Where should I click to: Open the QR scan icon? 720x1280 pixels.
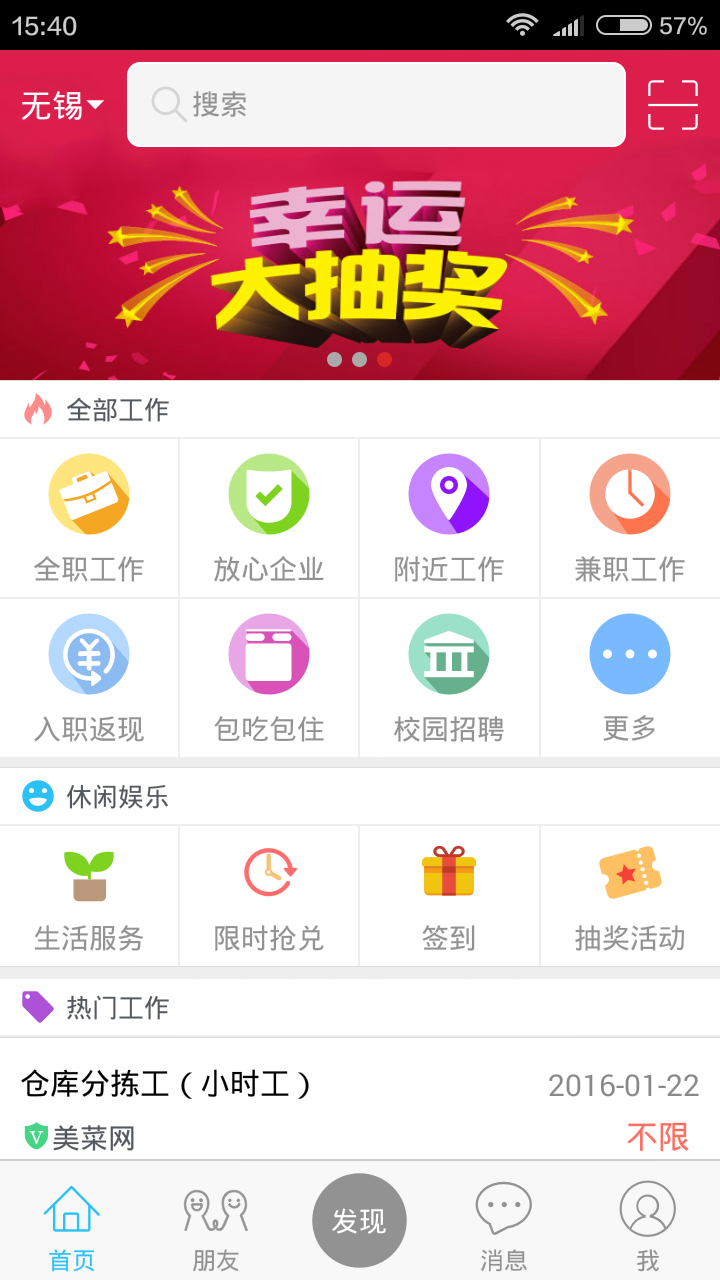tap(672, 105)
